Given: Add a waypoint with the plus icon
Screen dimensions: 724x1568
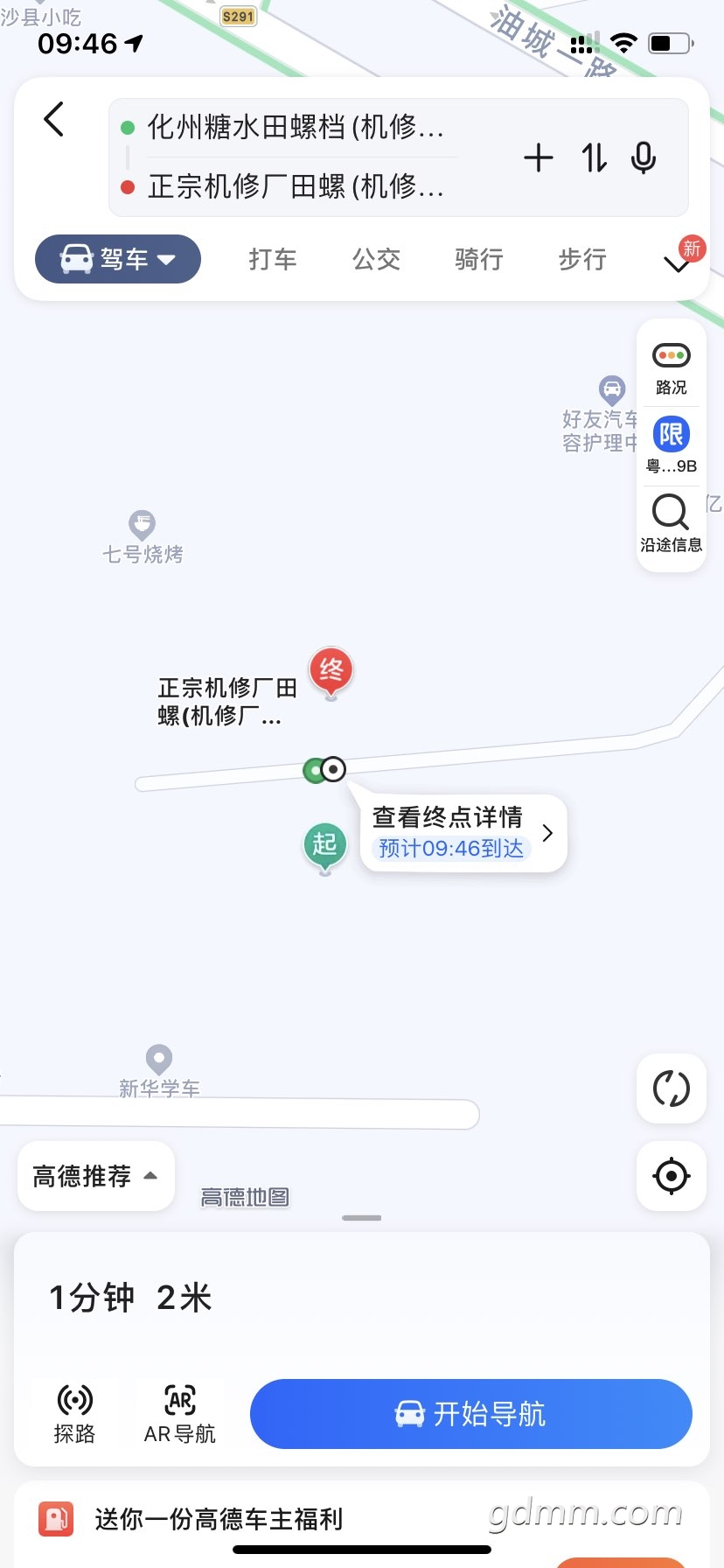Looking at the screenshot, I should click(539, 157).
